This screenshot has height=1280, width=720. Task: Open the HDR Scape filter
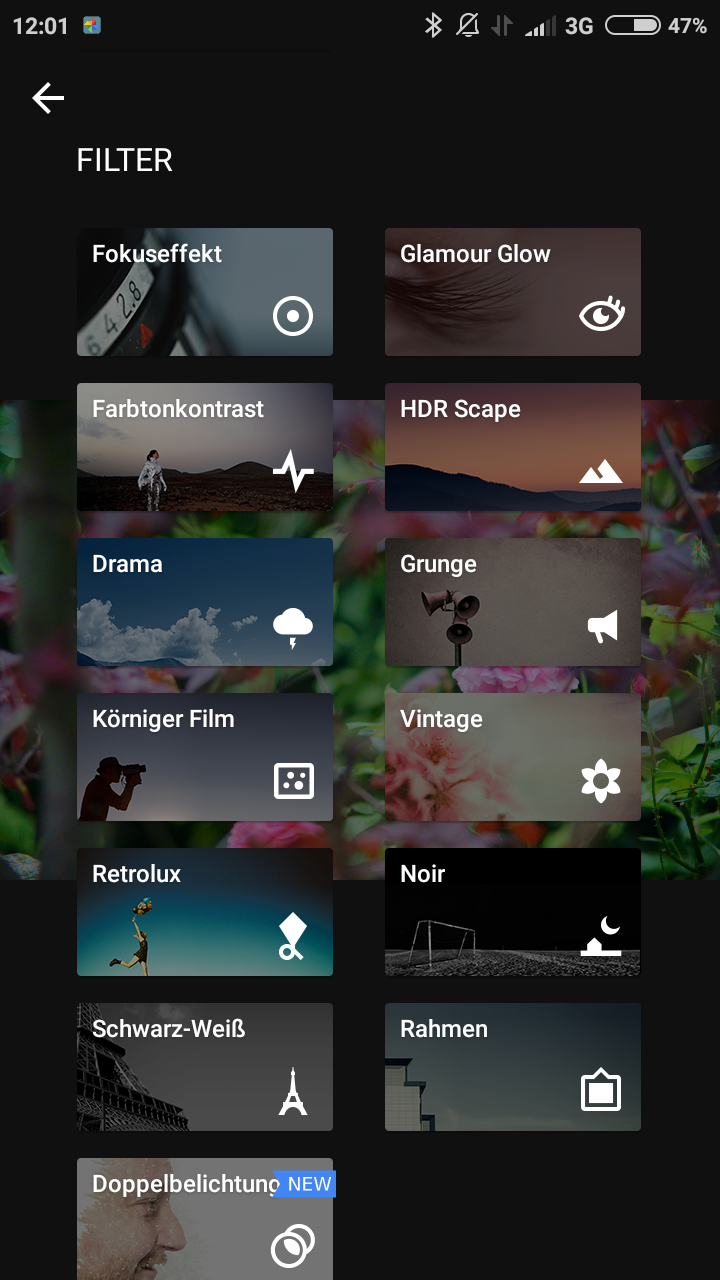coord(513,447)
